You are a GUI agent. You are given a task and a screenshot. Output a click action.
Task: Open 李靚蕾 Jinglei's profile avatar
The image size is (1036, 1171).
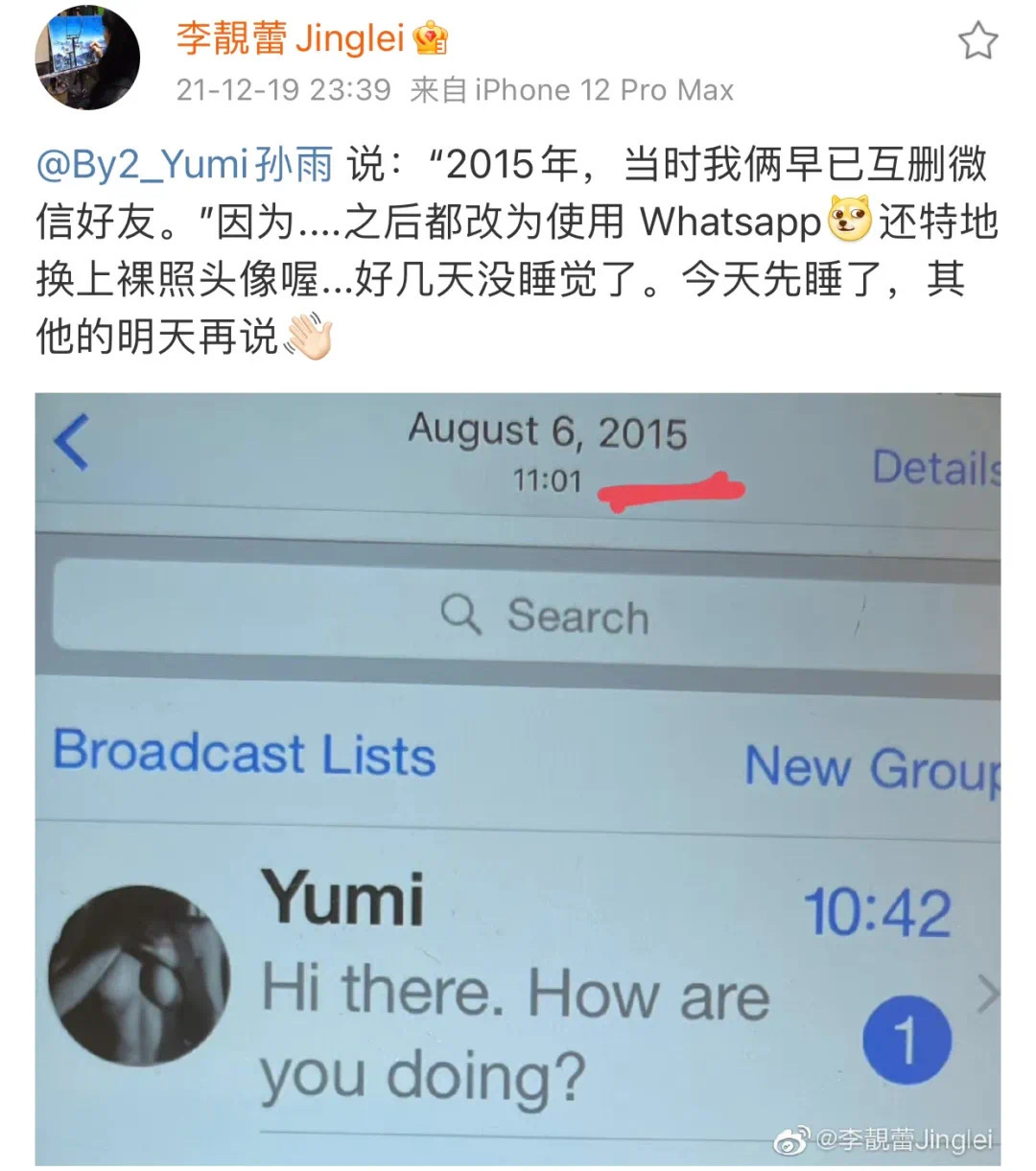click(86, 59)
